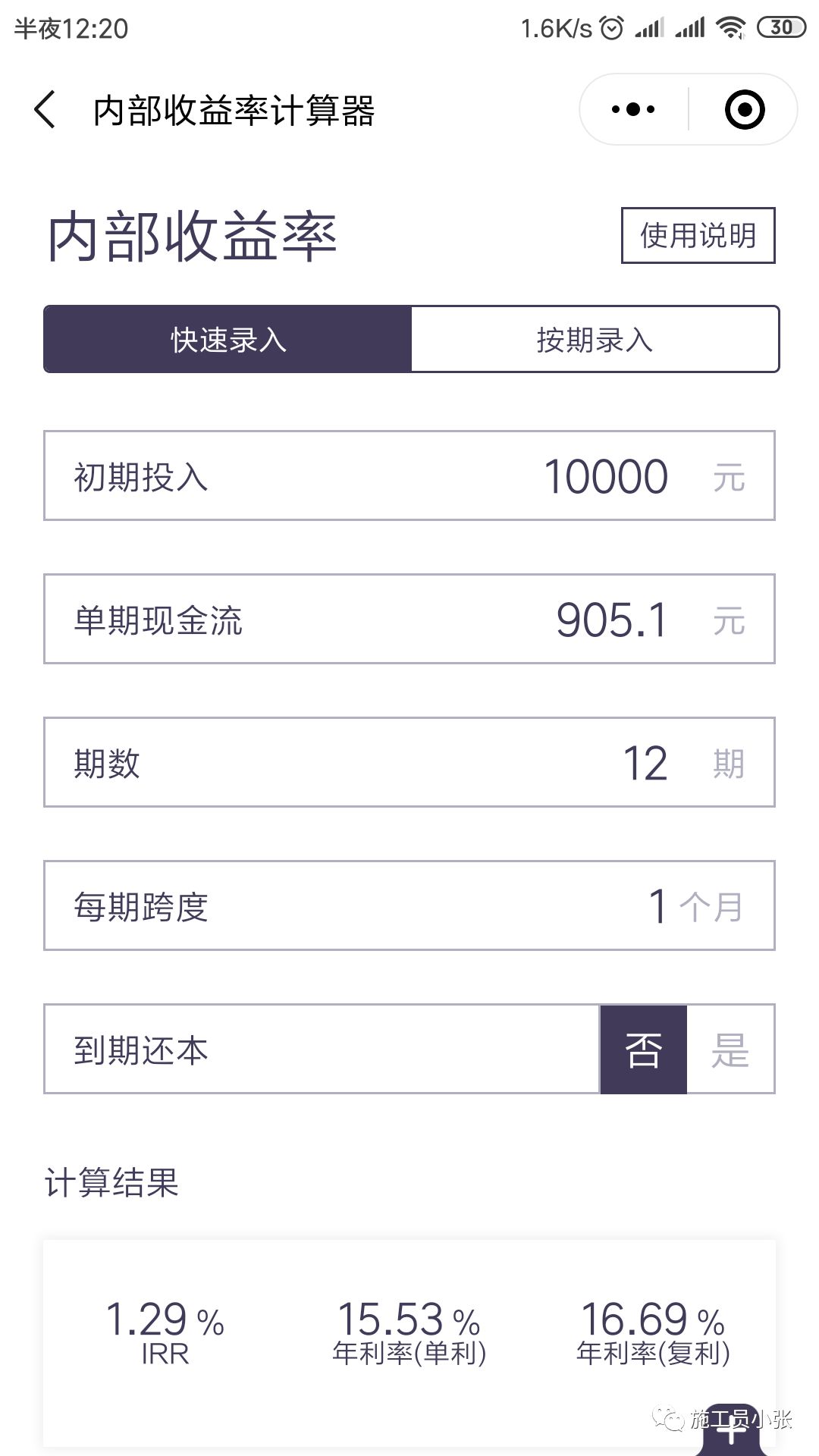This screenshot has width=819, height=1456.
Task: Tap the alarm clock status bar icon
Action: (611, 27)
